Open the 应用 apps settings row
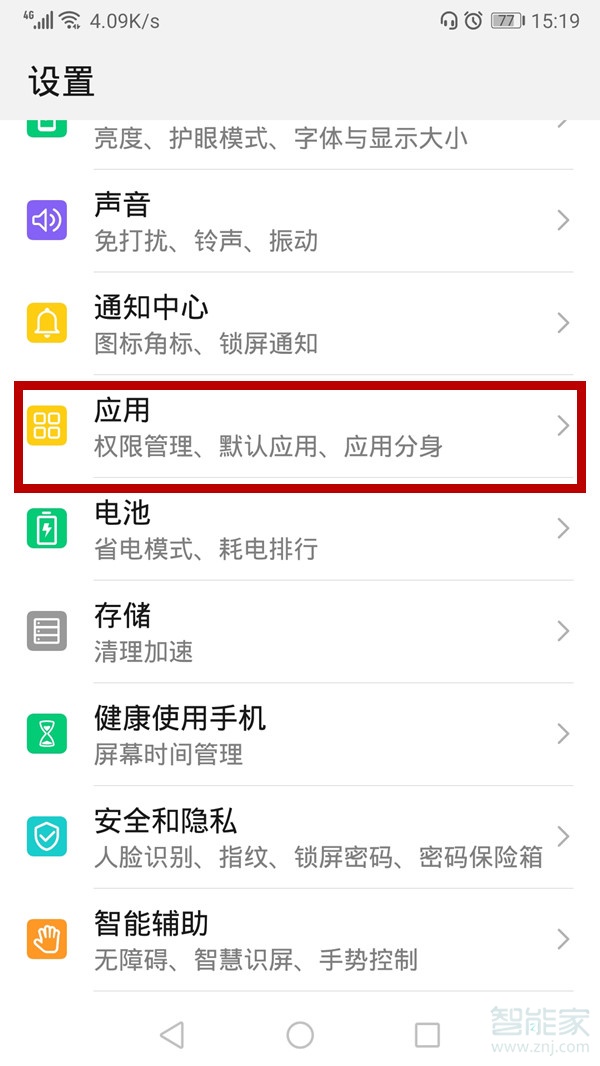Viewport: 600px width, 1066px height. [300, 427]
